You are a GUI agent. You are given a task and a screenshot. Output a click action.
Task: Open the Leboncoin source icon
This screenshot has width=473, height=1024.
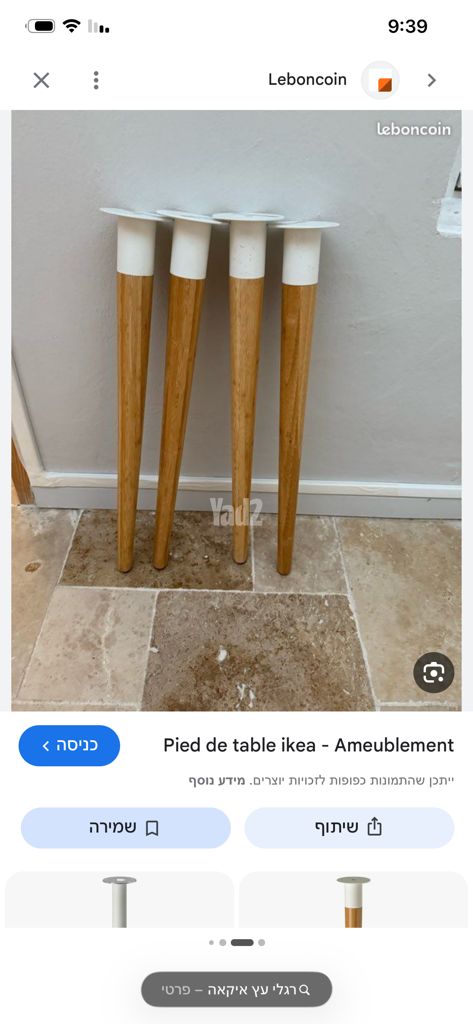[x=380, y=80]
